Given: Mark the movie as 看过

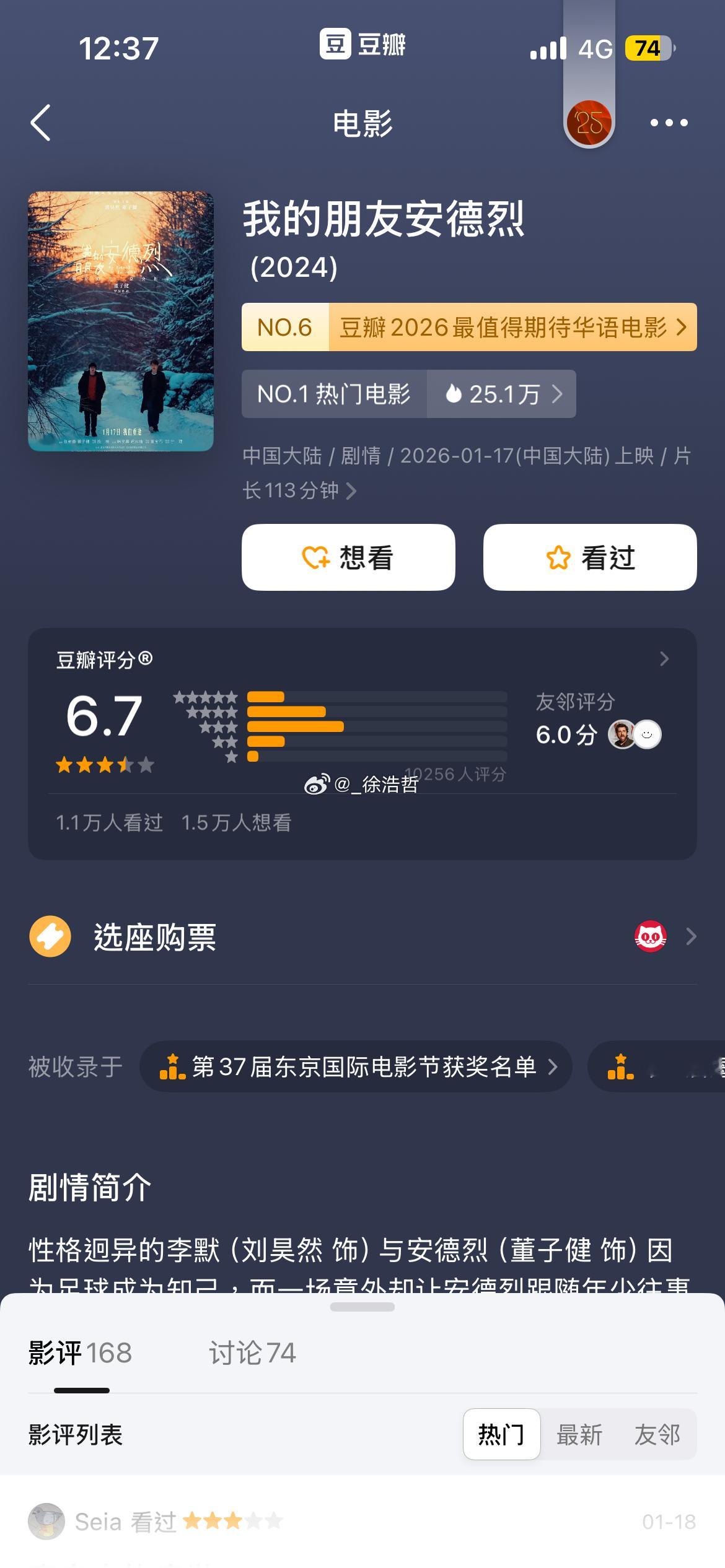Looking at the screenshot, I should click(589, 557).
